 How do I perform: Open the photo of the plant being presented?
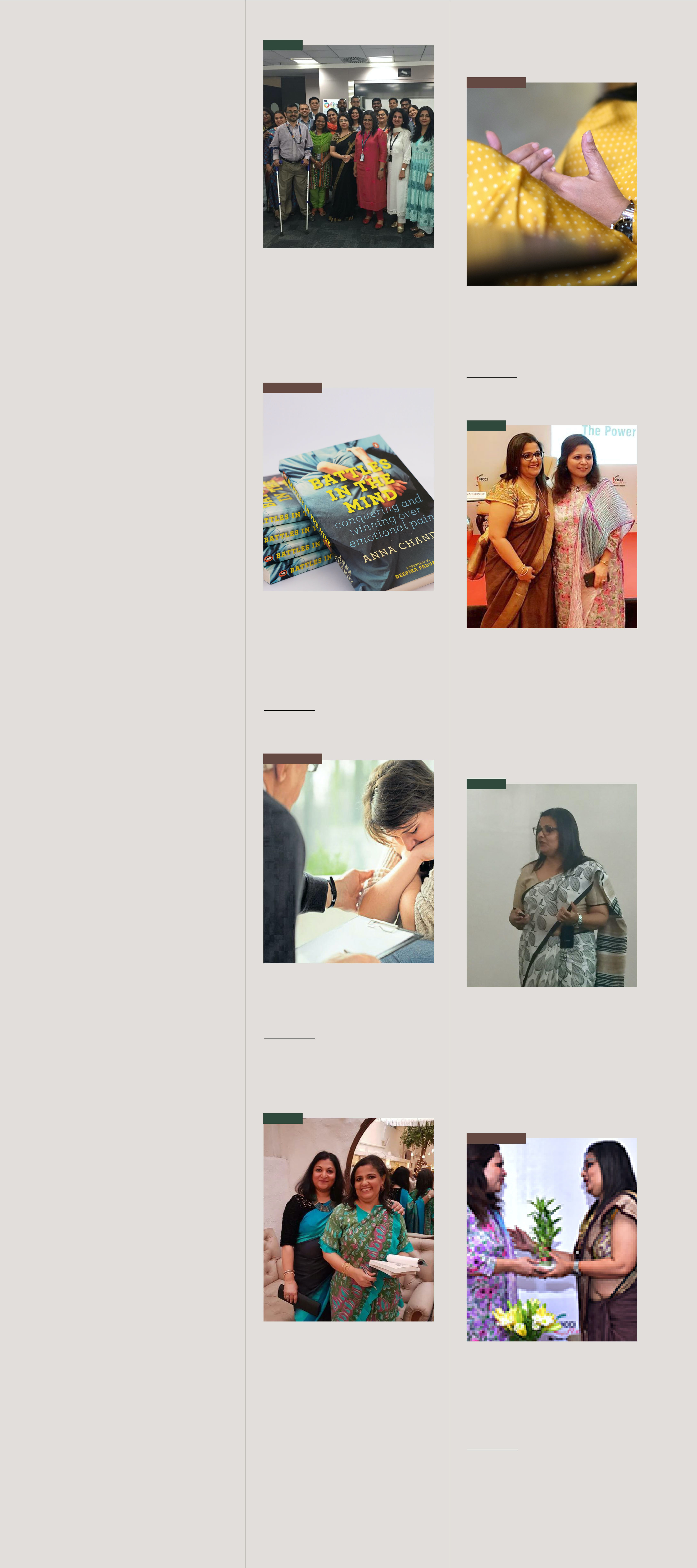click(x=551, y=1239)
